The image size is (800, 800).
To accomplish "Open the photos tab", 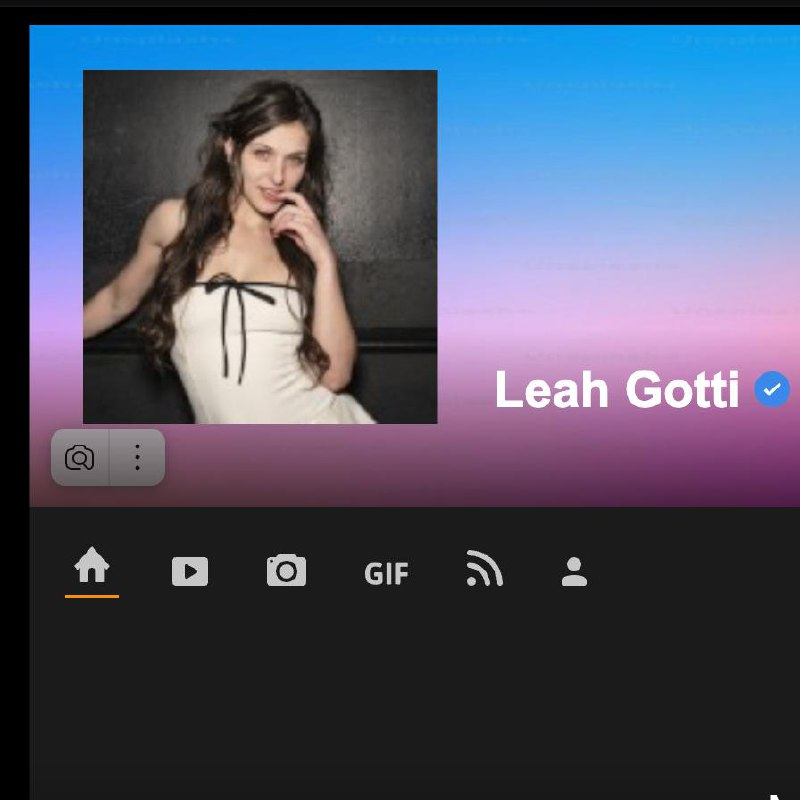I will (x=286, y=572).
